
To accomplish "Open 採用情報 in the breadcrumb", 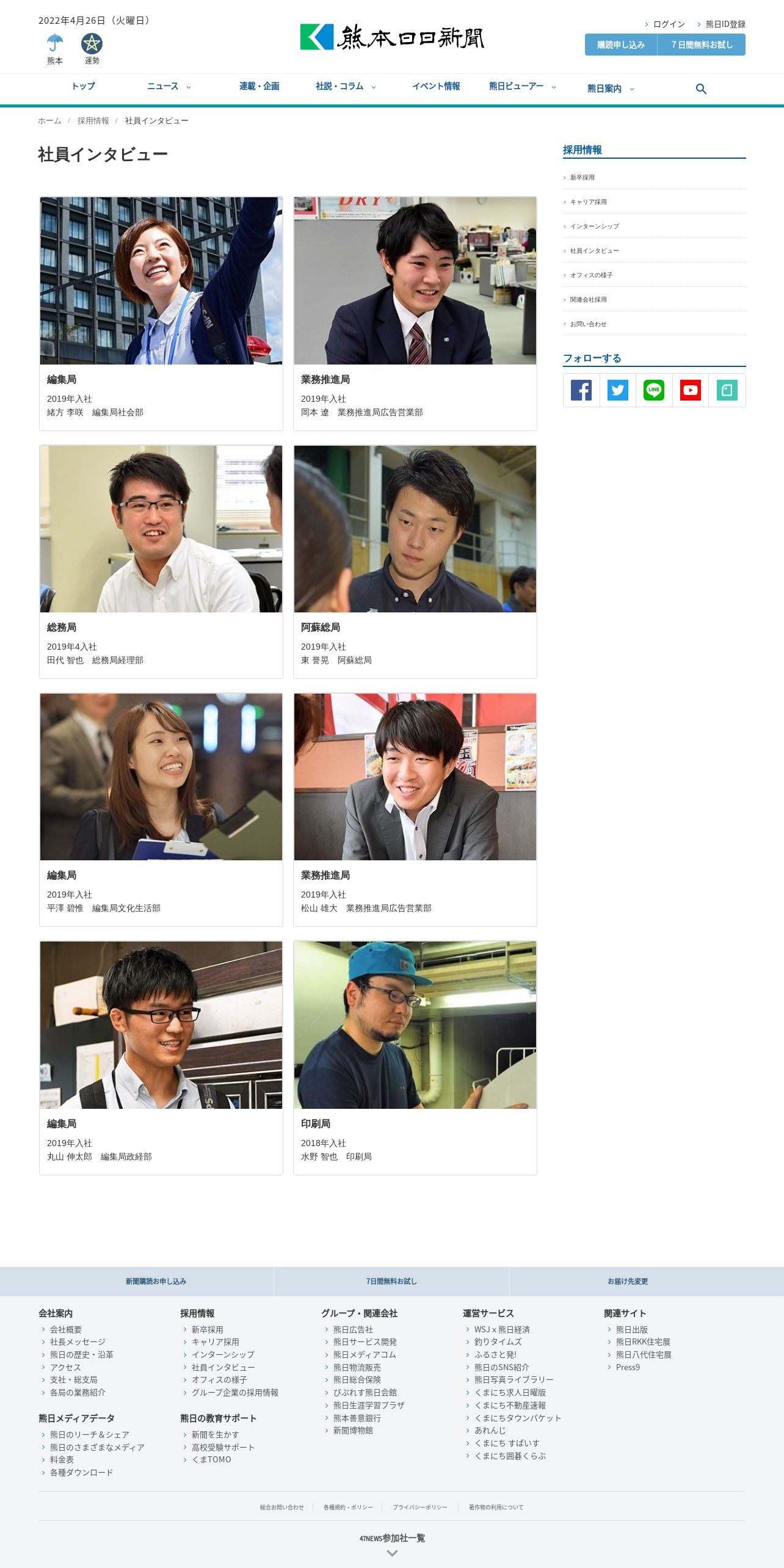I will click(93, 121).
